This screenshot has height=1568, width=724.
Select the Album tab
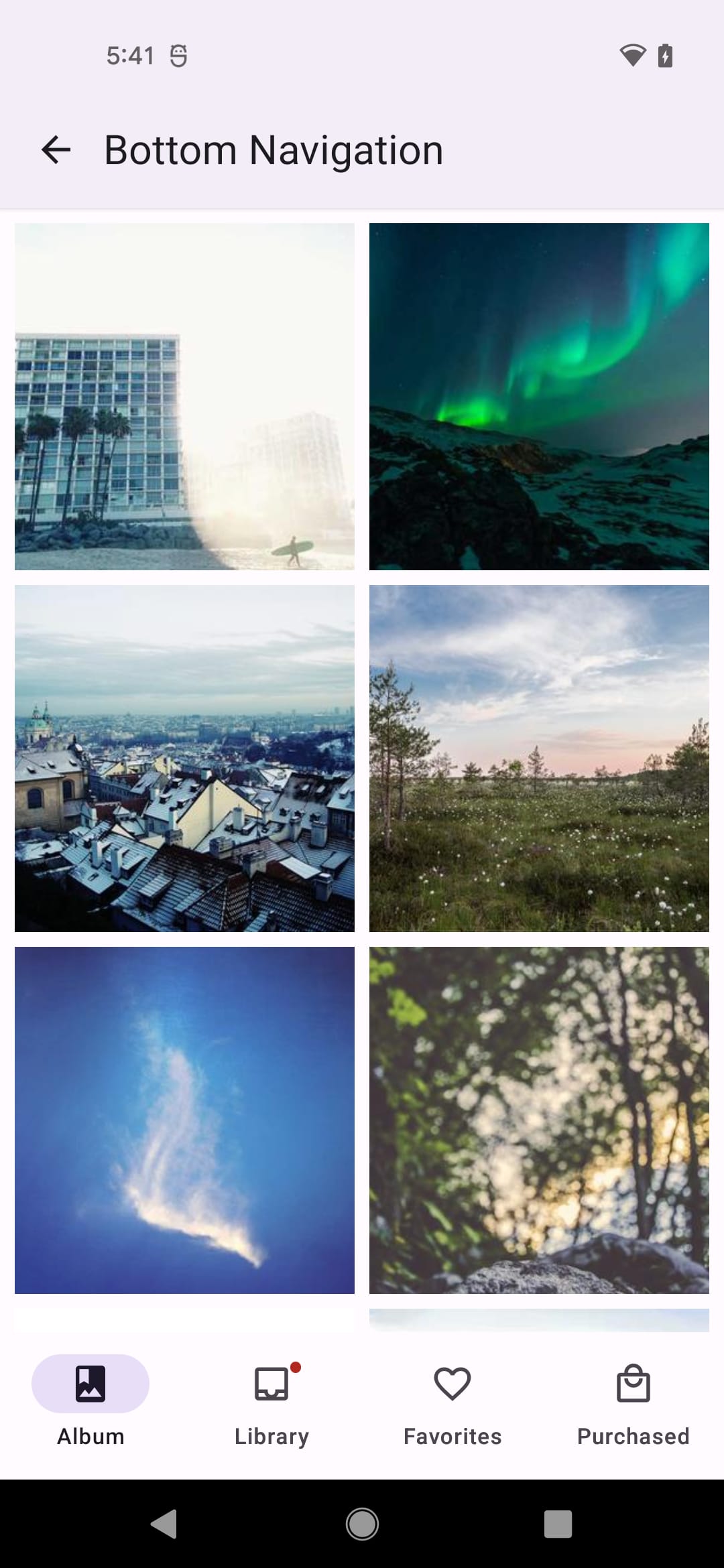90,1400
